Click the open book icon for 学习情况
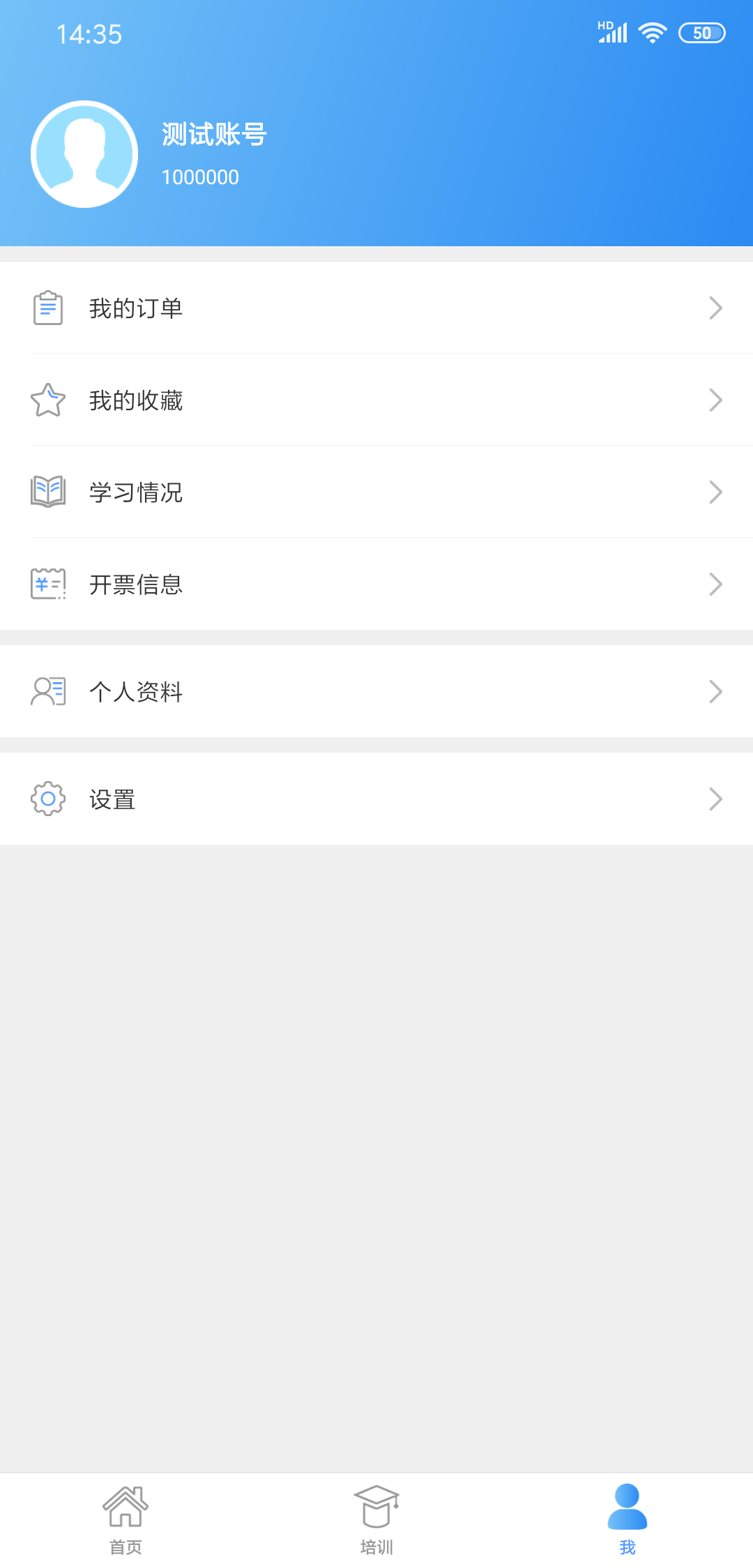This screenshot has width=753, height=1568. click(x=47, y=492)
